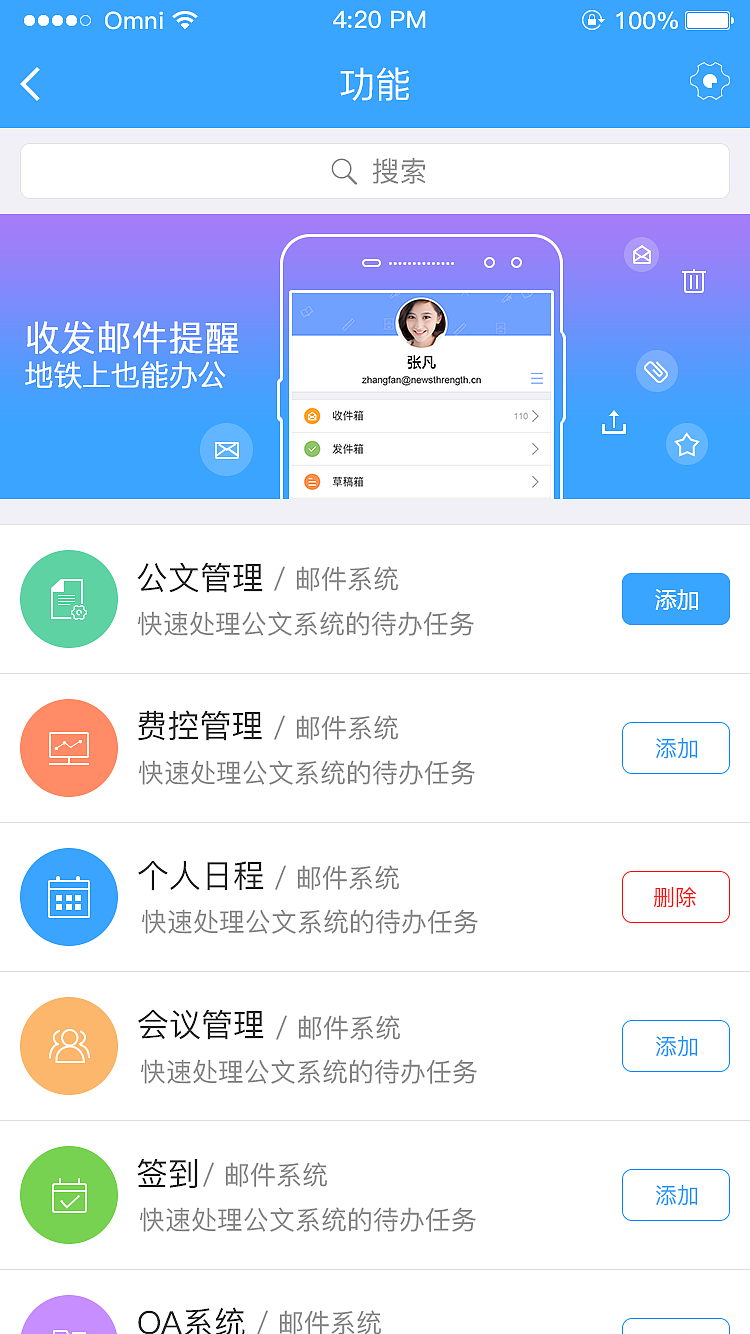Image resolution: width=750 pixels, height=1334 pixels.
Task: Open the settings gear in the top bar
Action: pos(710,81)
